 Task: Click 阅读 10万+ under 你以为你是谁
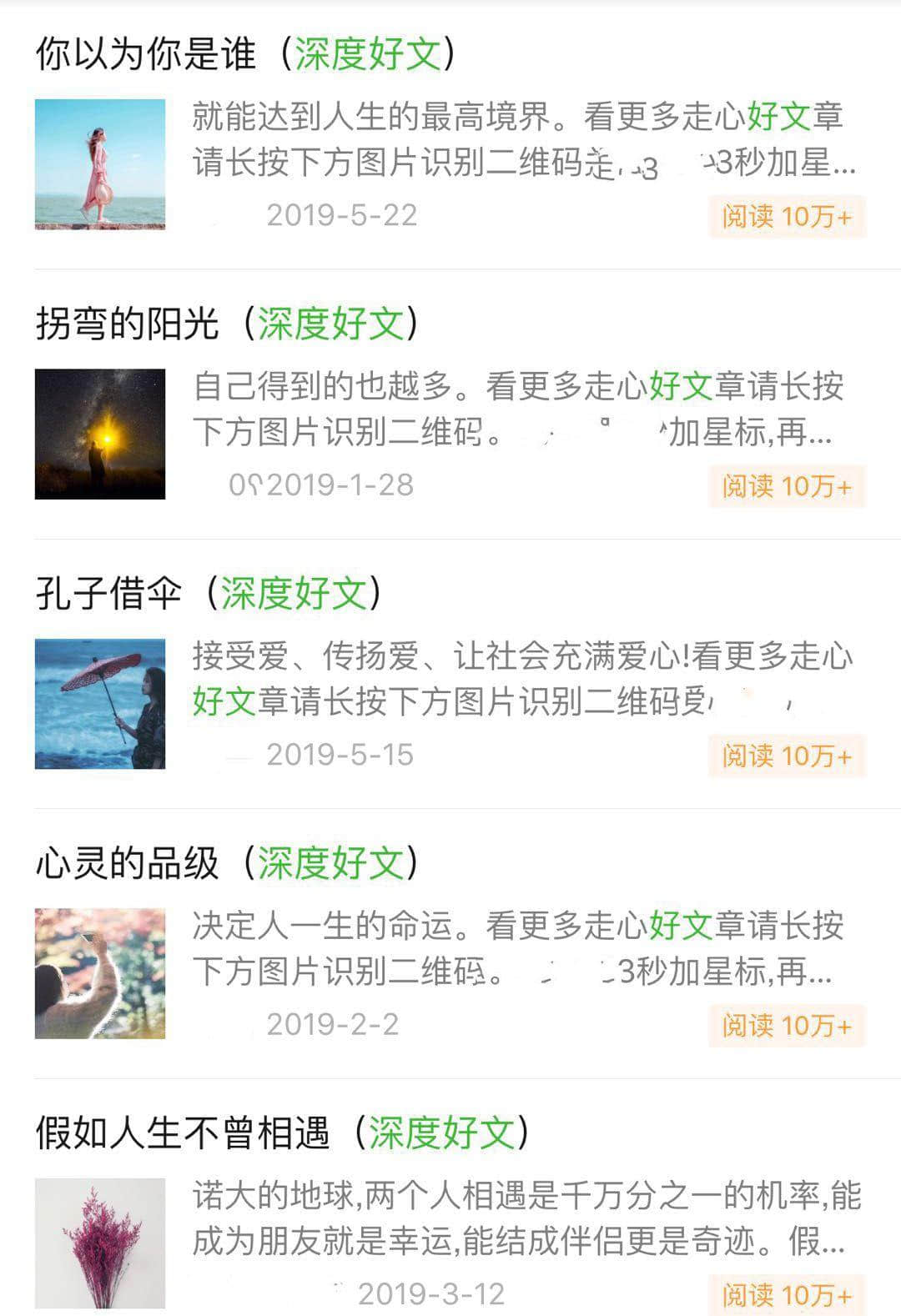[787, 216]
